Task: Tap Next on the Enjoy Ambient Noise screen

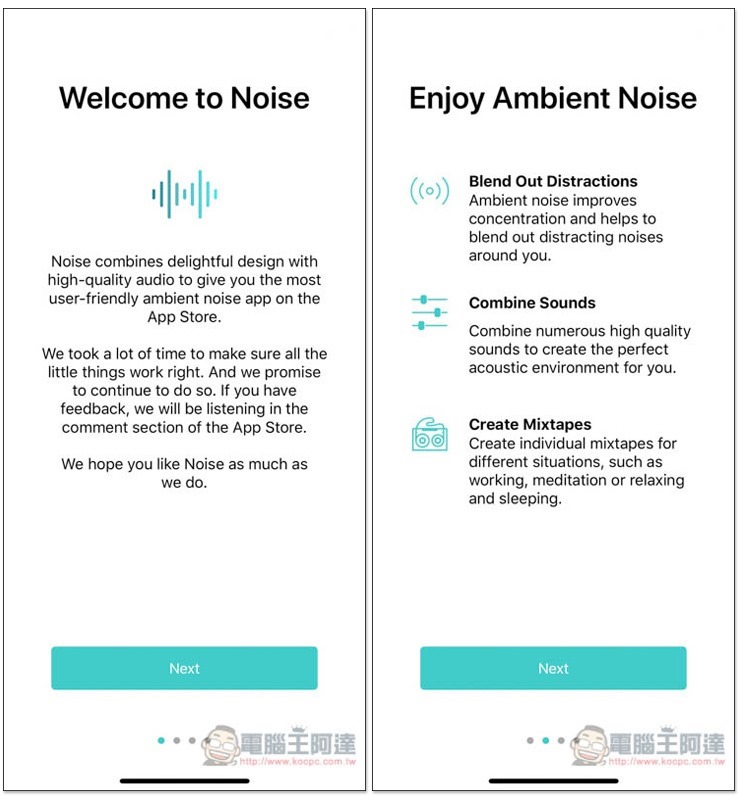Action: click(553, 668)
